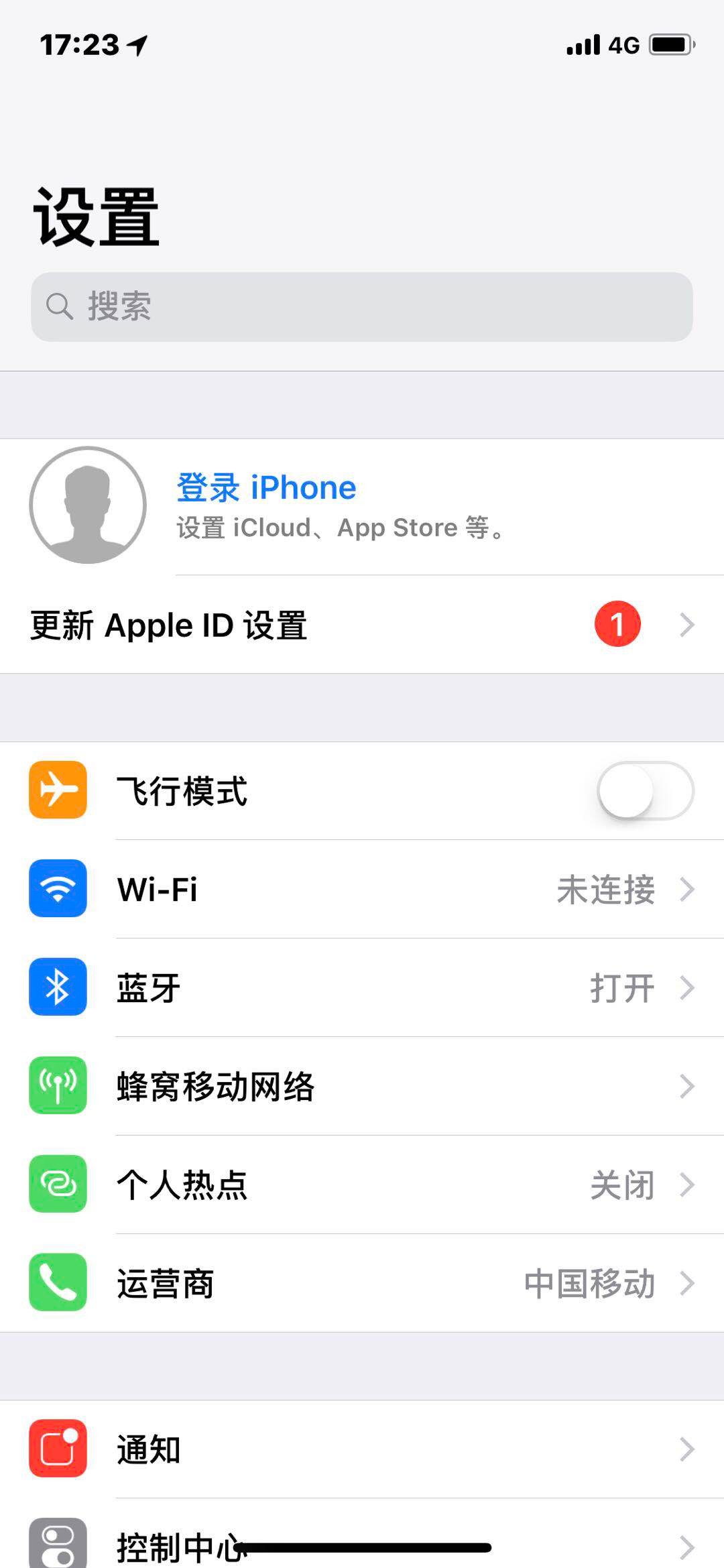
Task: Open 控制中心 settings
Action: point(362,1542)
